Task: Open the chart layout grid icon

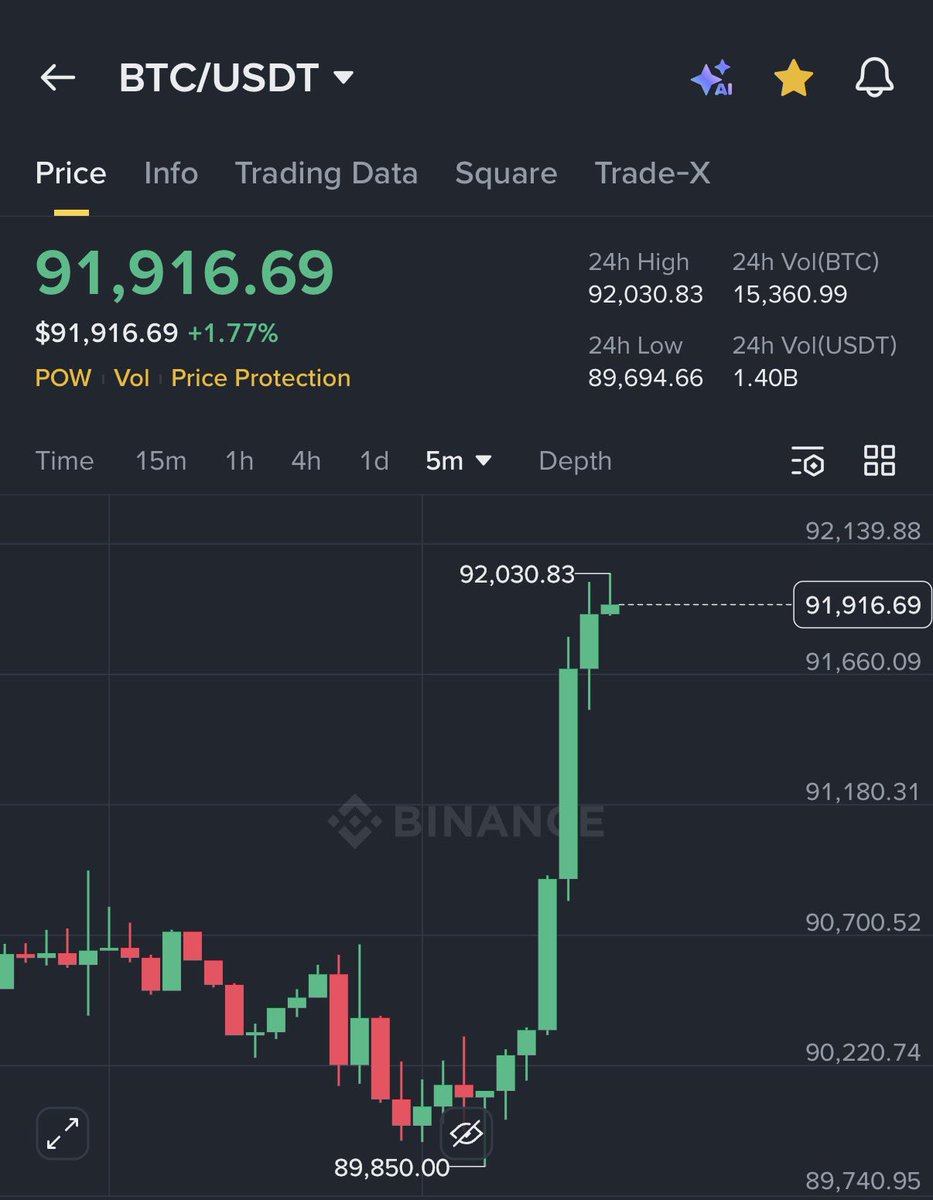Action: coord(879,461)
